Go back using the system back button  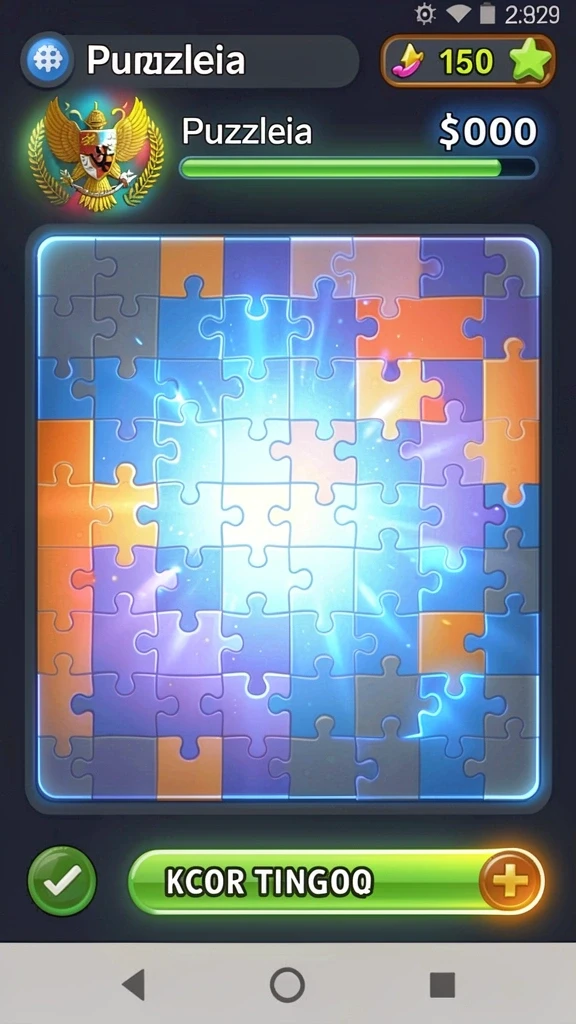click(135, 984)
